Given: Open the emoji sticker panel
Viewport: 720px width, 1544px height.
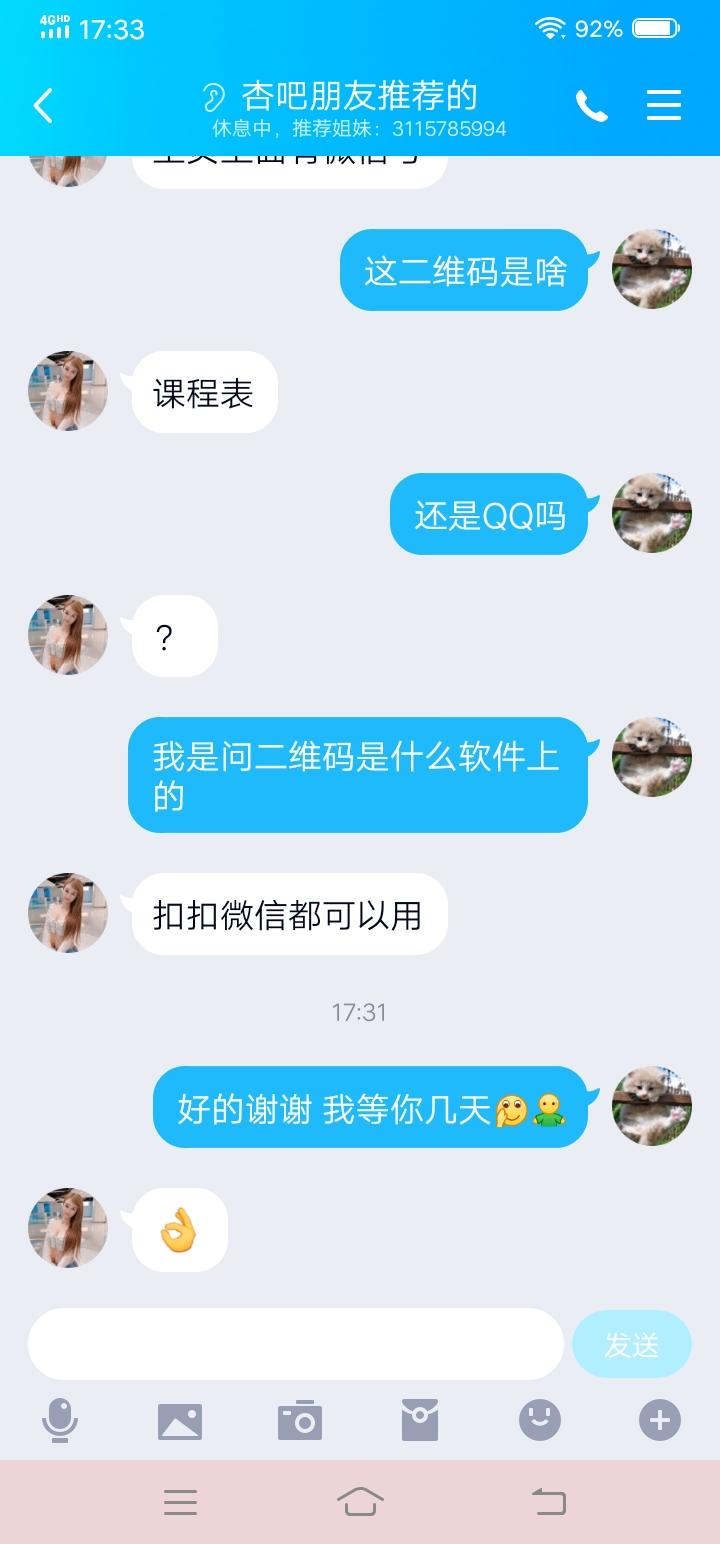Looking at the screenshot, I should [540, 1420].
